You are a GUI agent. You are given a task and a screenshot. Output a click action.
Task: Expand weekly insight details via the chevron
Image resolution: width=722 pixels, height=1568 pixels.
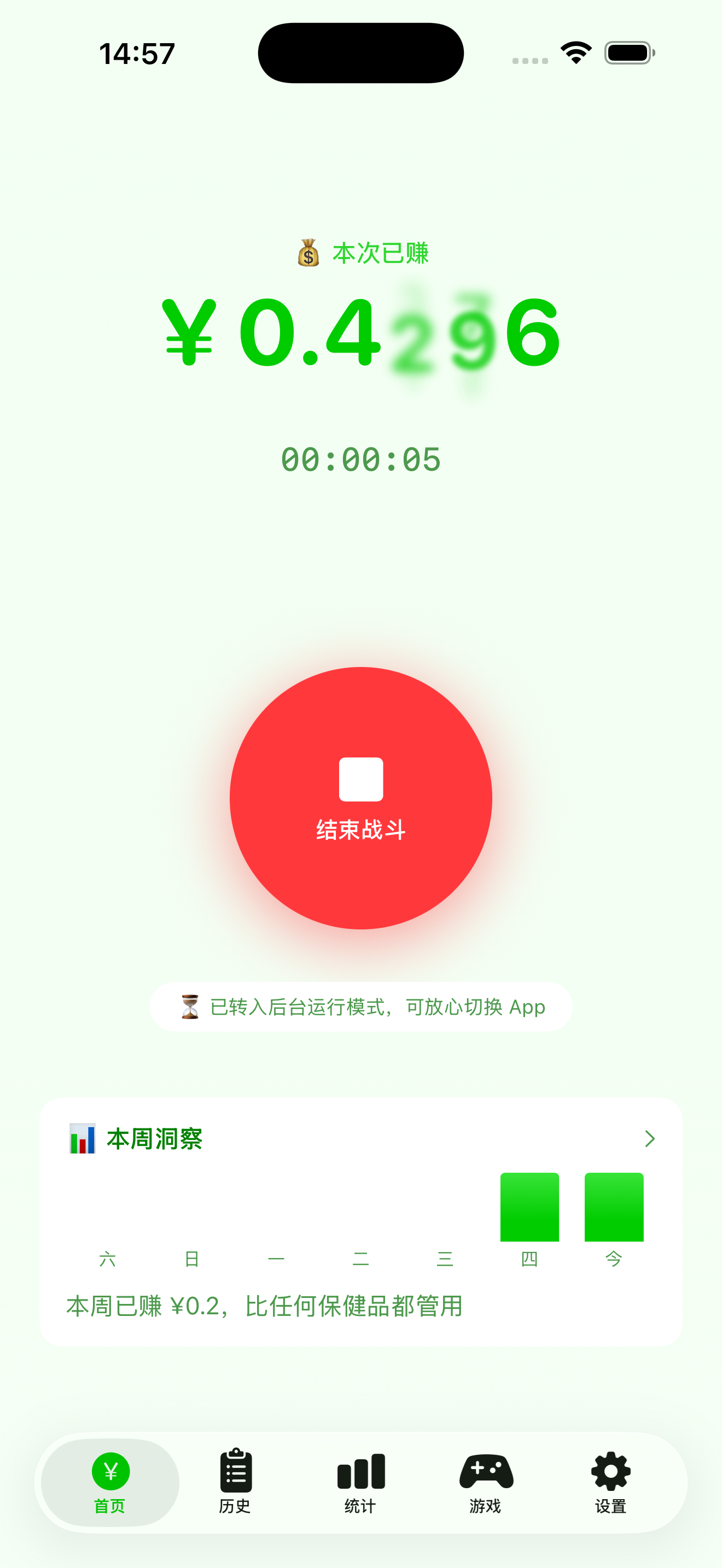point(651,1139)
